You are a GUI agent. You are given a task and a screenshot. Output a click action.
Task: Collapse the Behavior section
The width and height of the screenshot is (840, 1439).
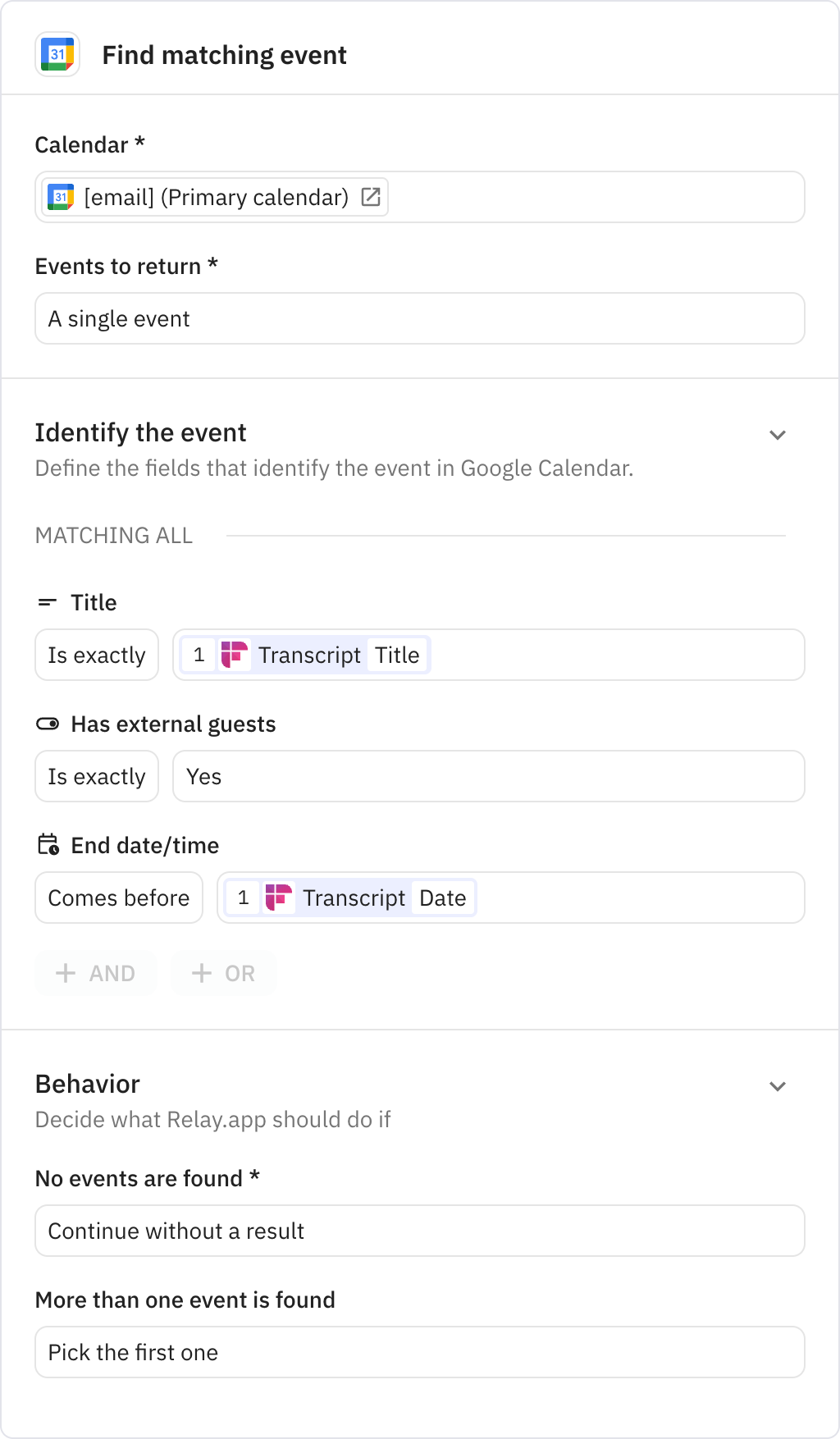click(778, 1085)
